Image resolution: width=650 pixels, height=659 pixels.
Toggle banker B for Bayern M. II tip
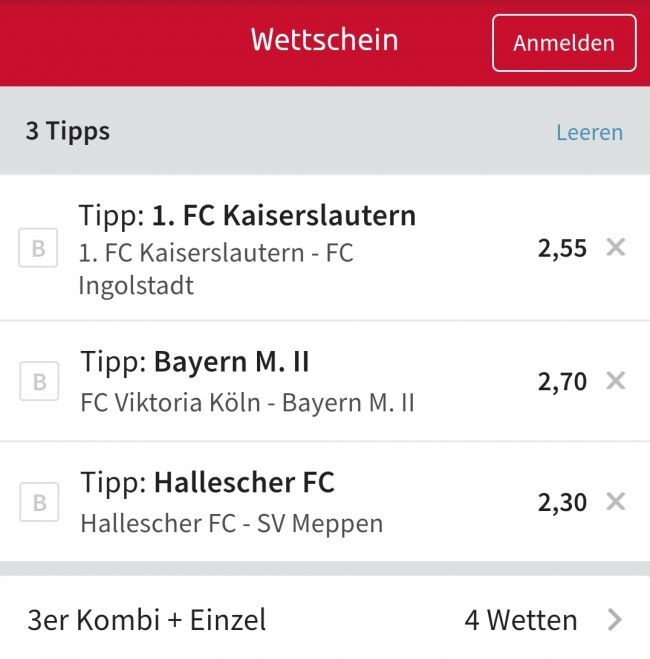click(39, 381)
